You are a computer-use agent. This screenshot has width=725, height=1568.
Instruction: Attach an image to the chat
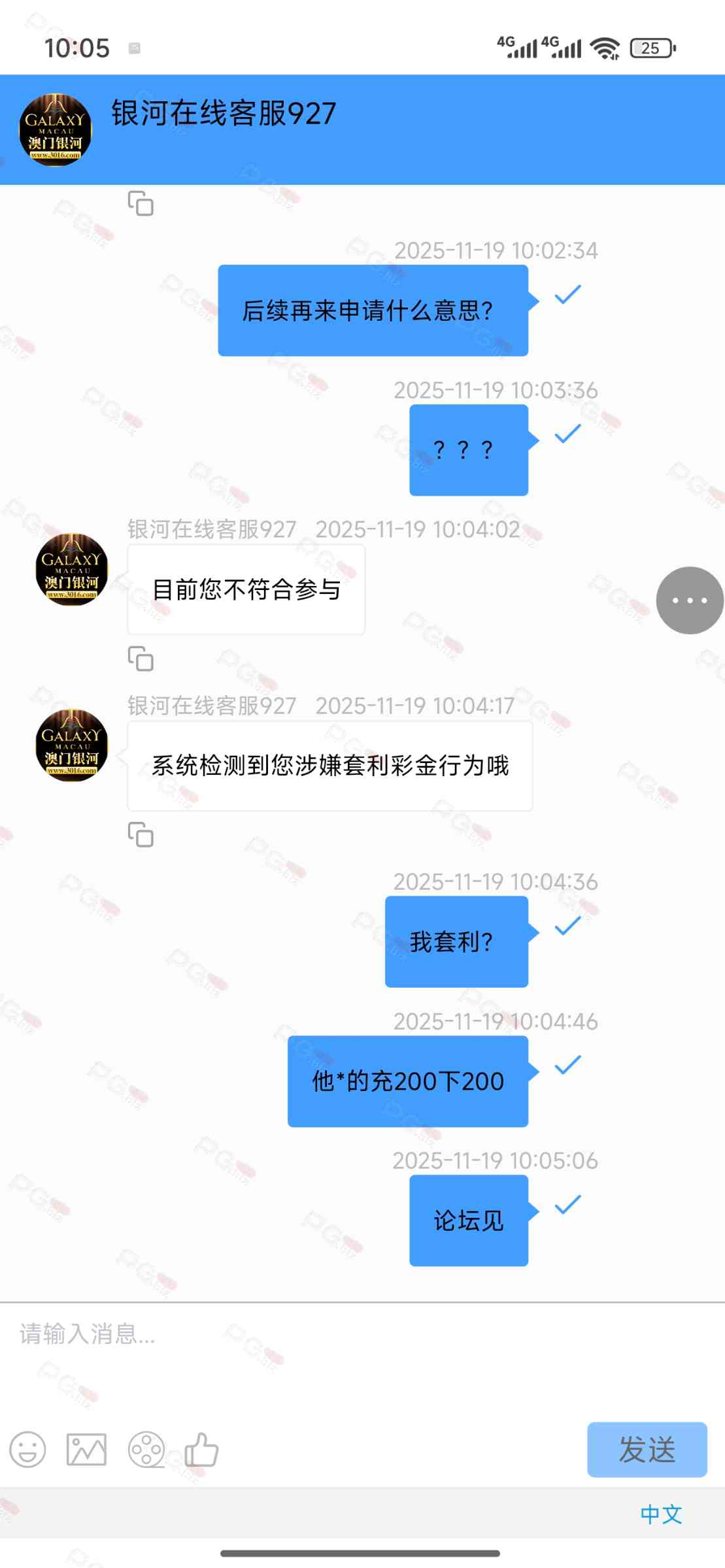(86, 1450)
